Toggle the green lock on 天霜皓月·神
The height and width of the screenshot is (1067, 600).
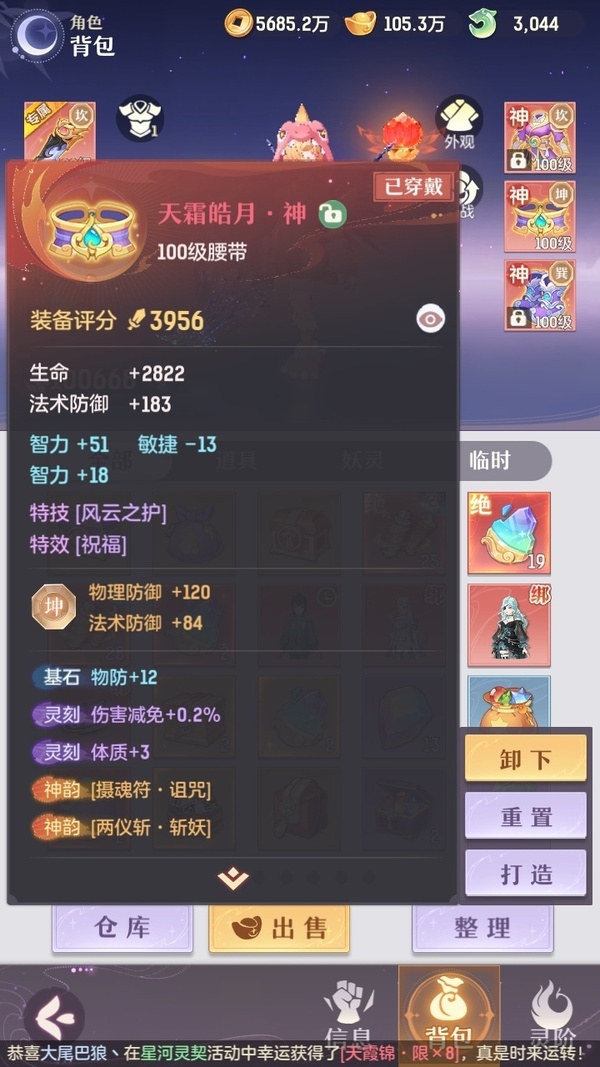pyautogui.click(x=333, y=214)
